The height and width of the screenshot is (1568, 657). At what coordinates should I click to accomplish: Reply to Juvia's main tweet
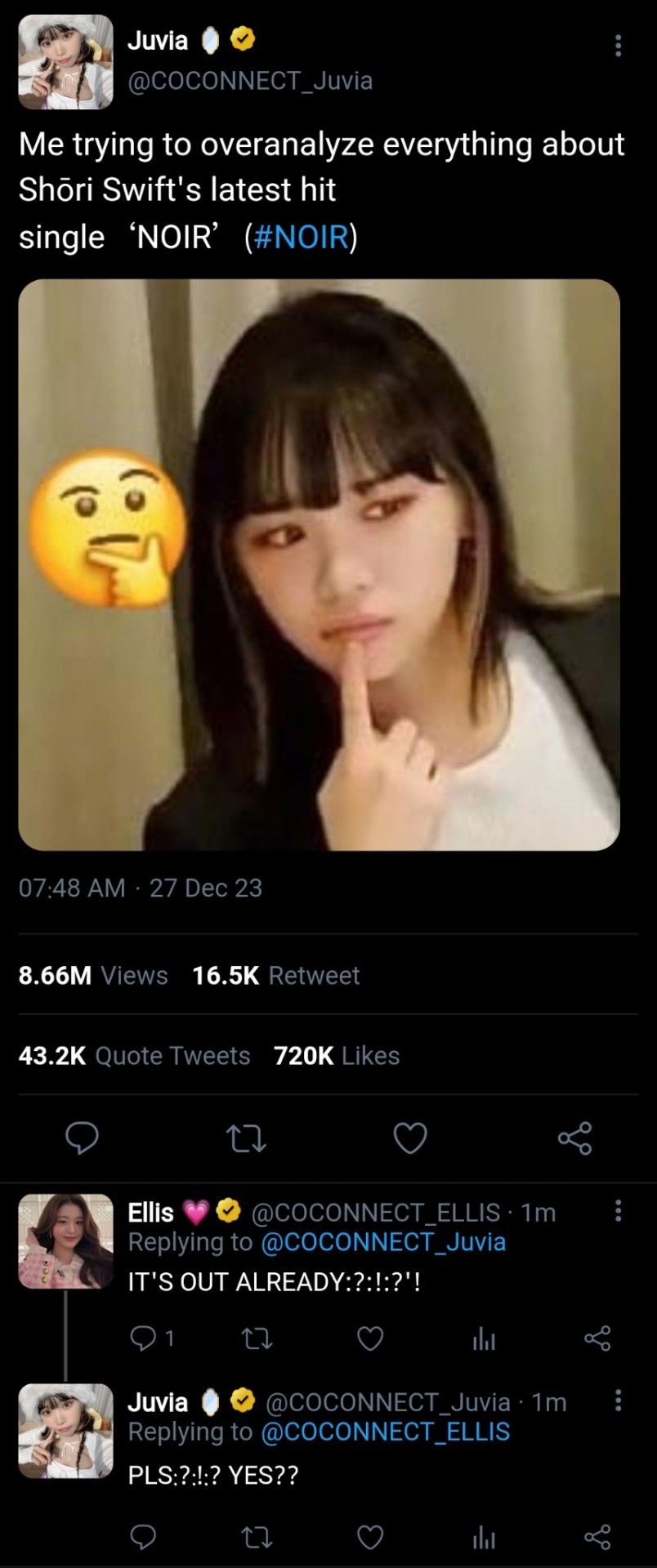click(82, 1138)
